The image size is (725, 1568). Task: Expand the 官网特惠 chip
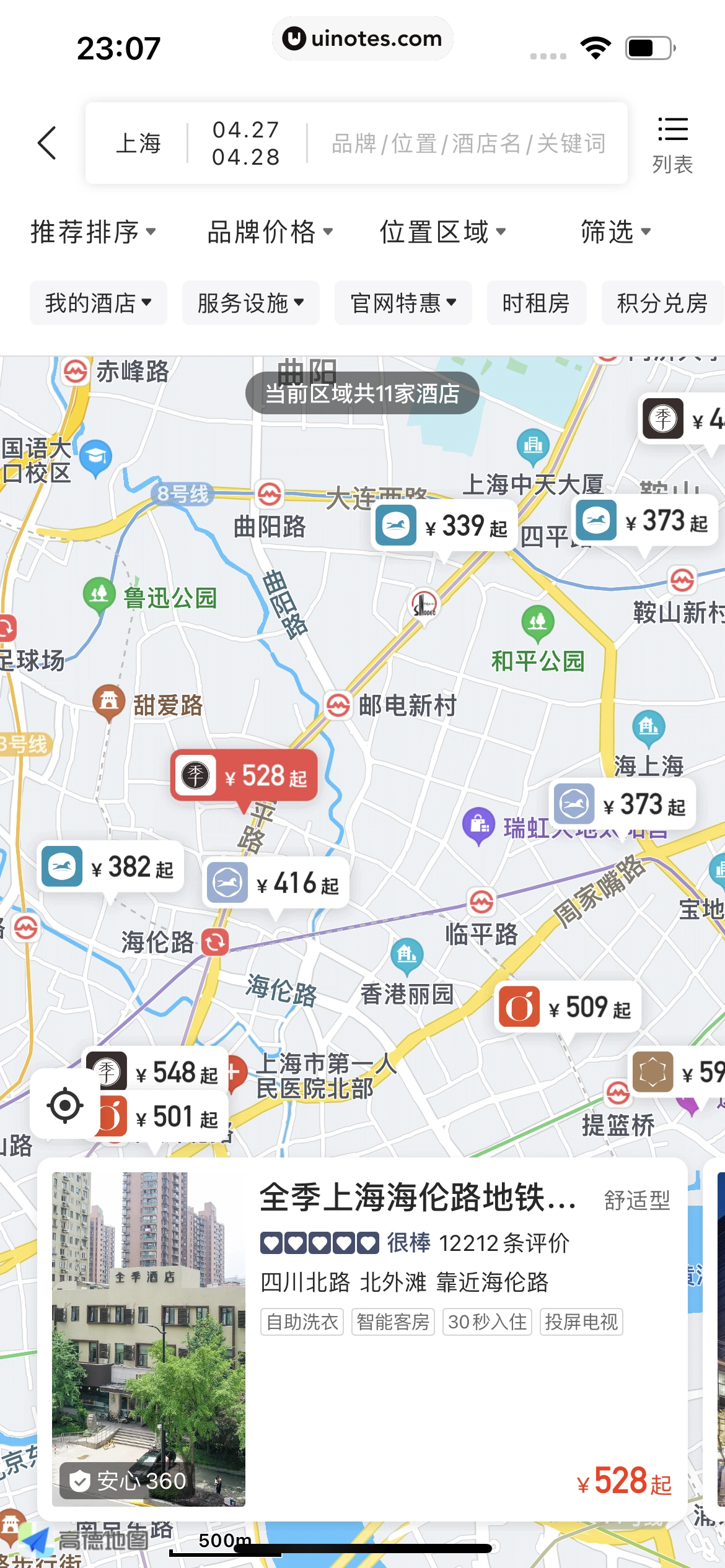(x=403, y=303)
